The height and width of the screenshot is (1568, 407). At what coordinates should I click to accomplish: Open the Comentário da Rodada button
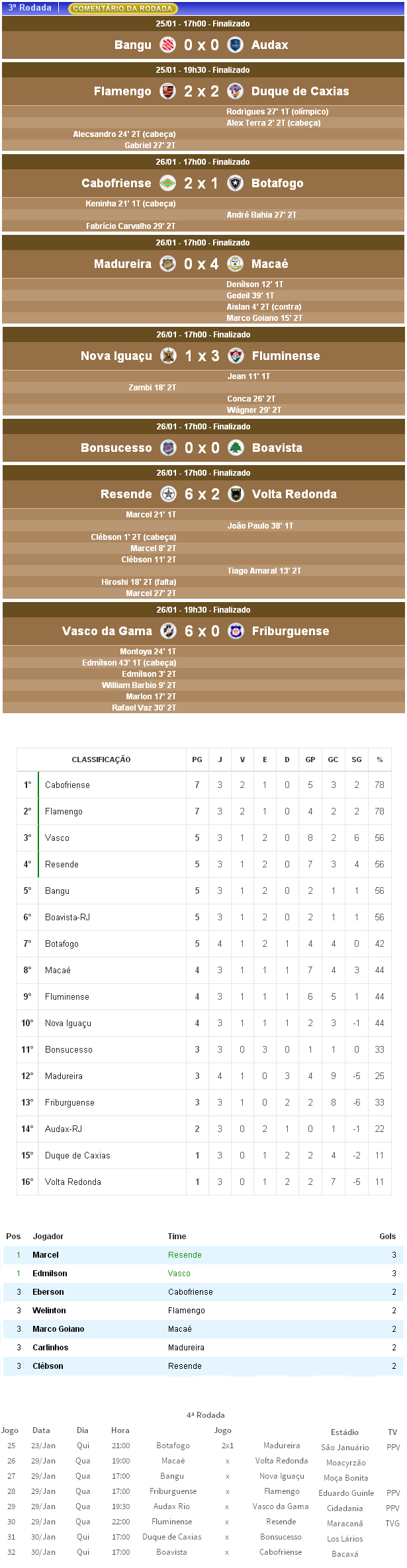point(122,9)
